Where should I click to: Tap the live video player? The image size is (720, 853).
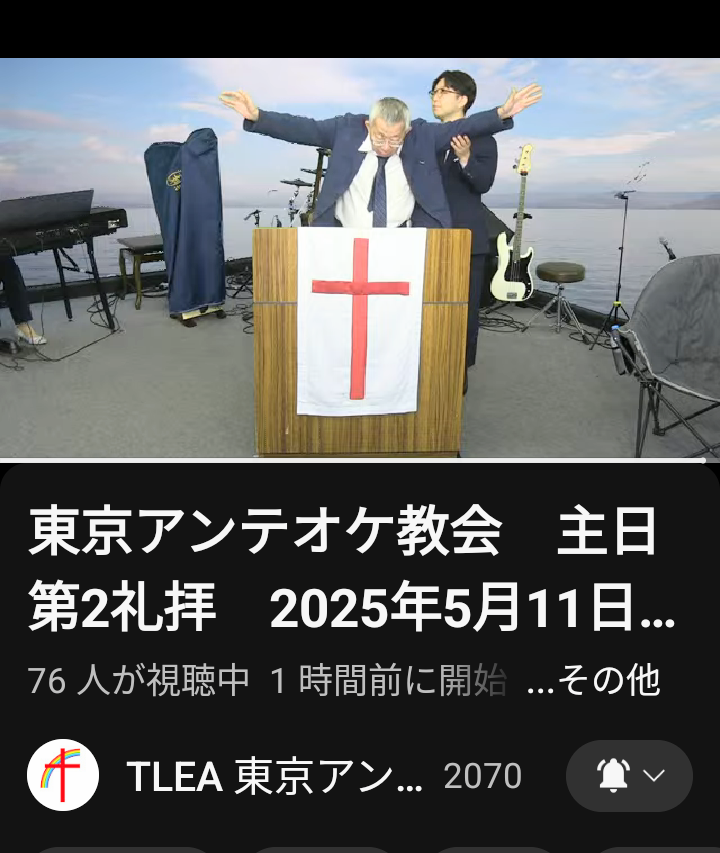[x=360, y=258]
